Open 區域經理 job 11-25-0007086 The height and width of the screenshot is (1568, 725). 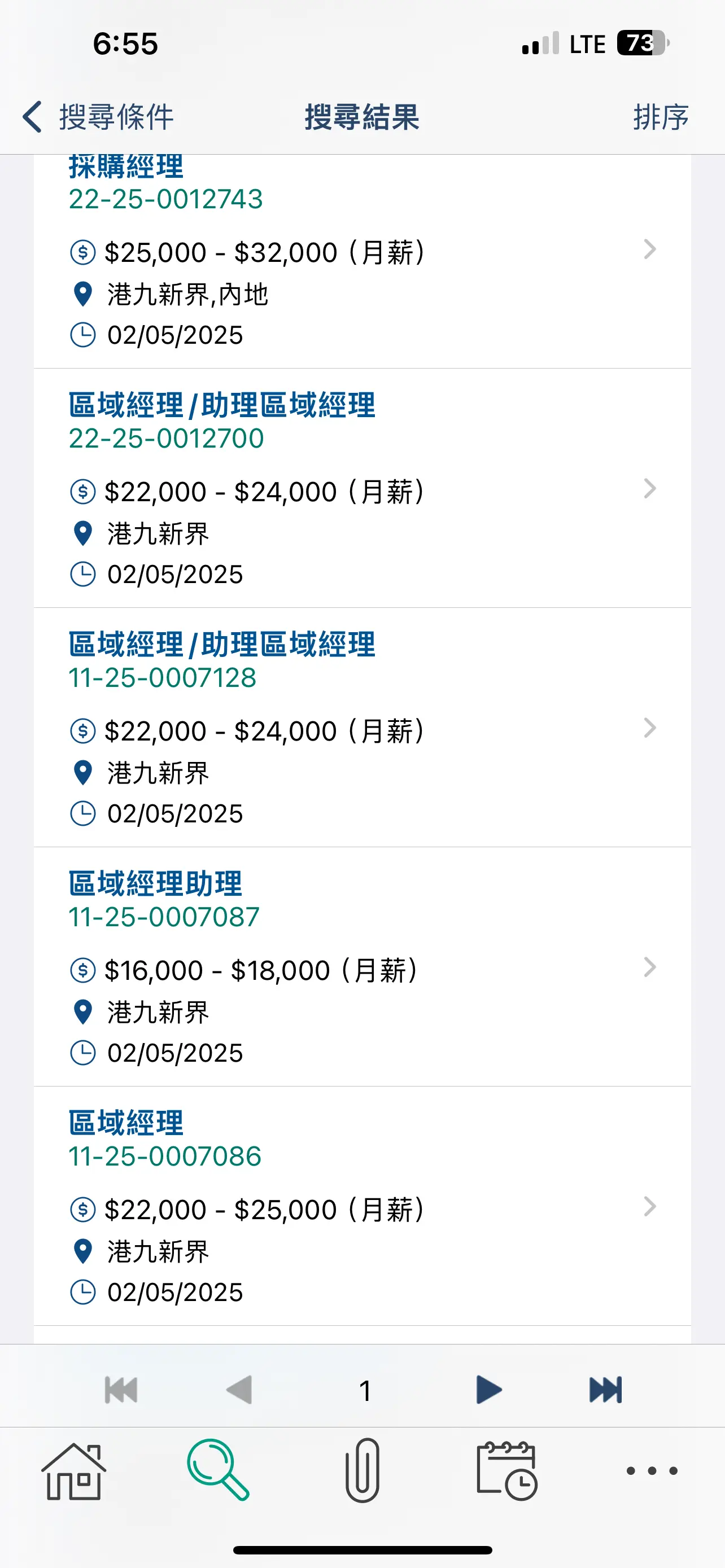tap(362, 1206)
